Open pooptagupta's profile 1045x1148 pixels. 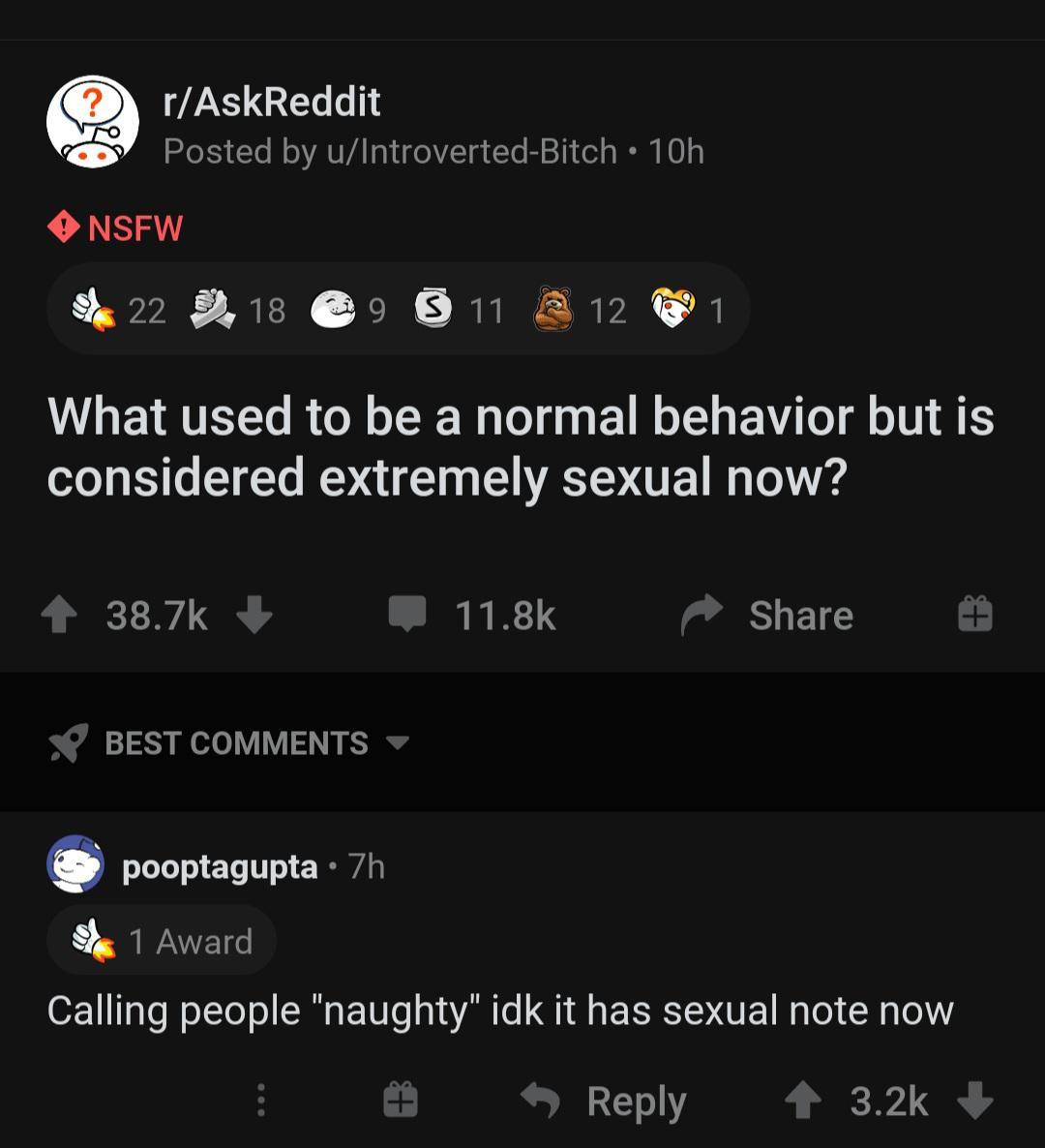click(220, 867)
